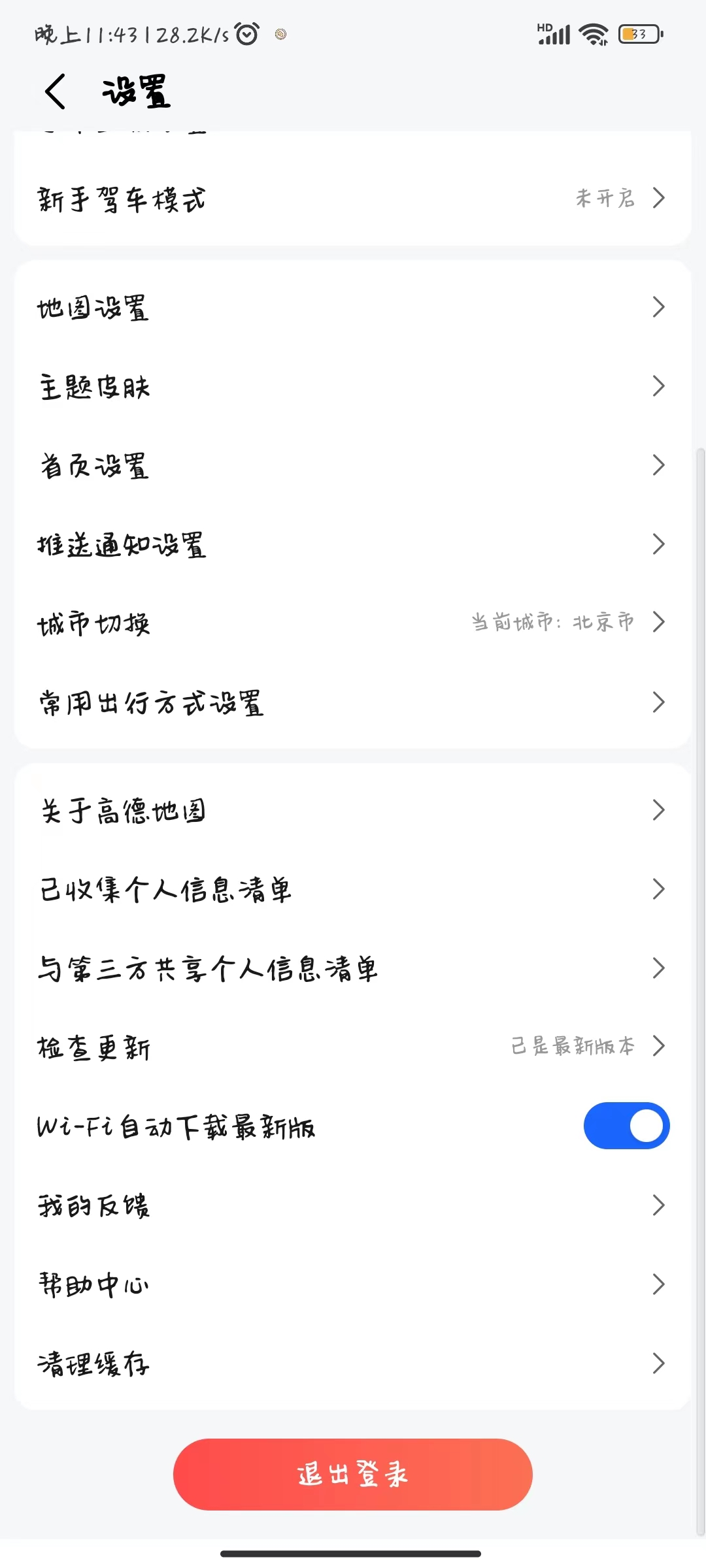Open 主题皮肤 options
Image resolution: width=706 pixels, height=1568 pixels.
(x=352, y=387)
